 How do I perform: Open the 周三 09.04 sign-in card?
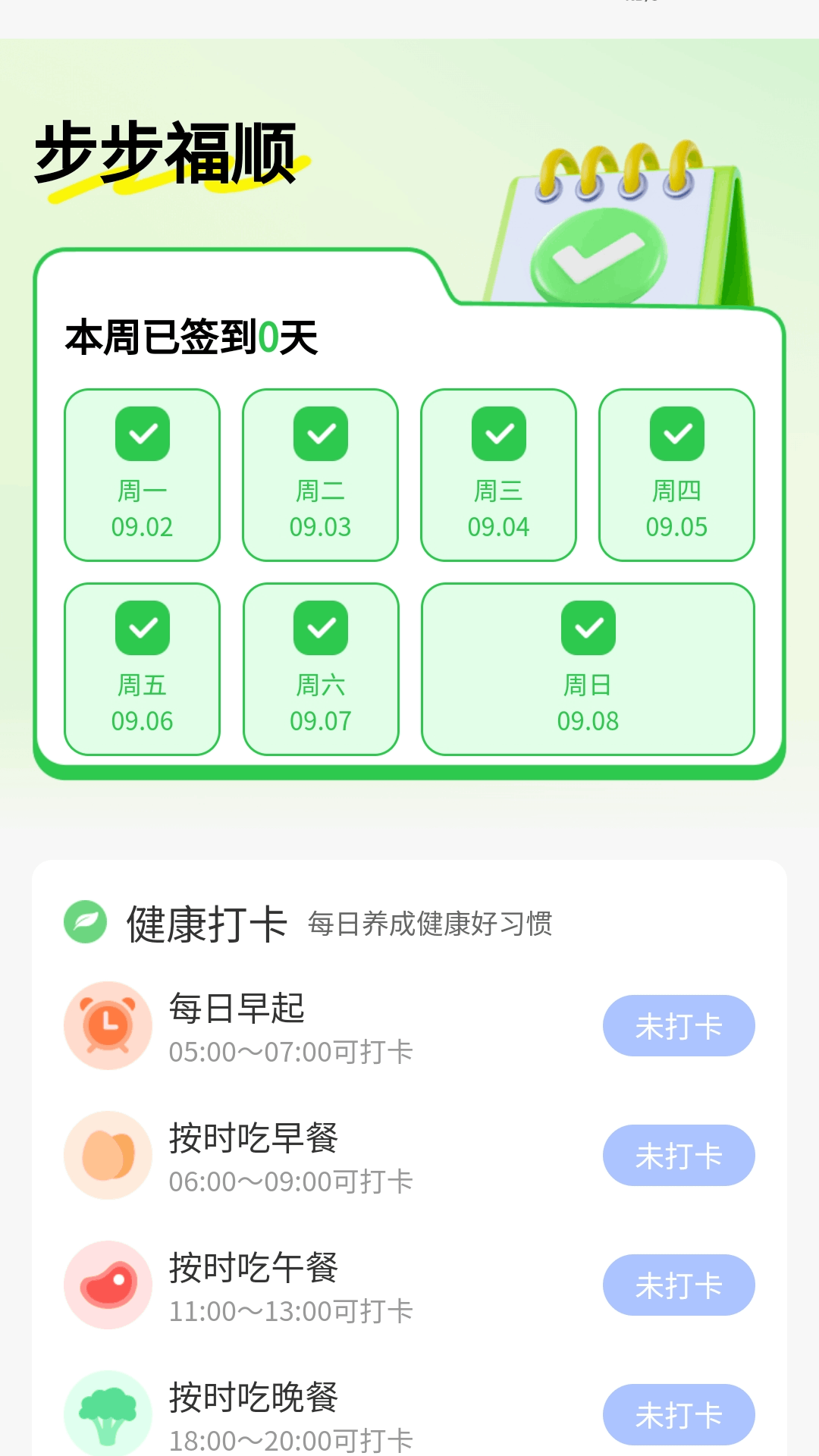click(x=498, y=475)
